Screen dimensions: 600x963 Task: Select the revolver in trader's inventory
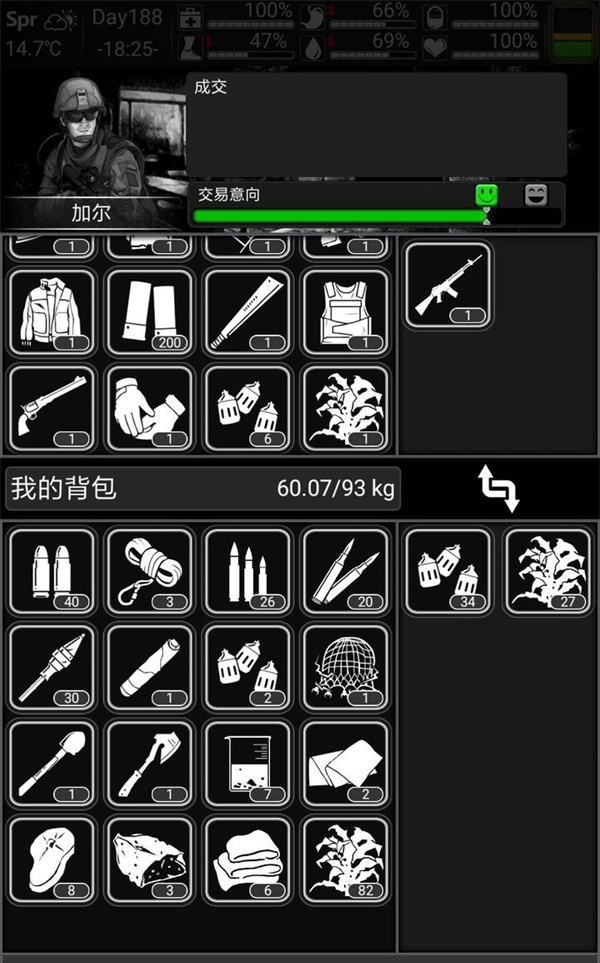(52, 408)
